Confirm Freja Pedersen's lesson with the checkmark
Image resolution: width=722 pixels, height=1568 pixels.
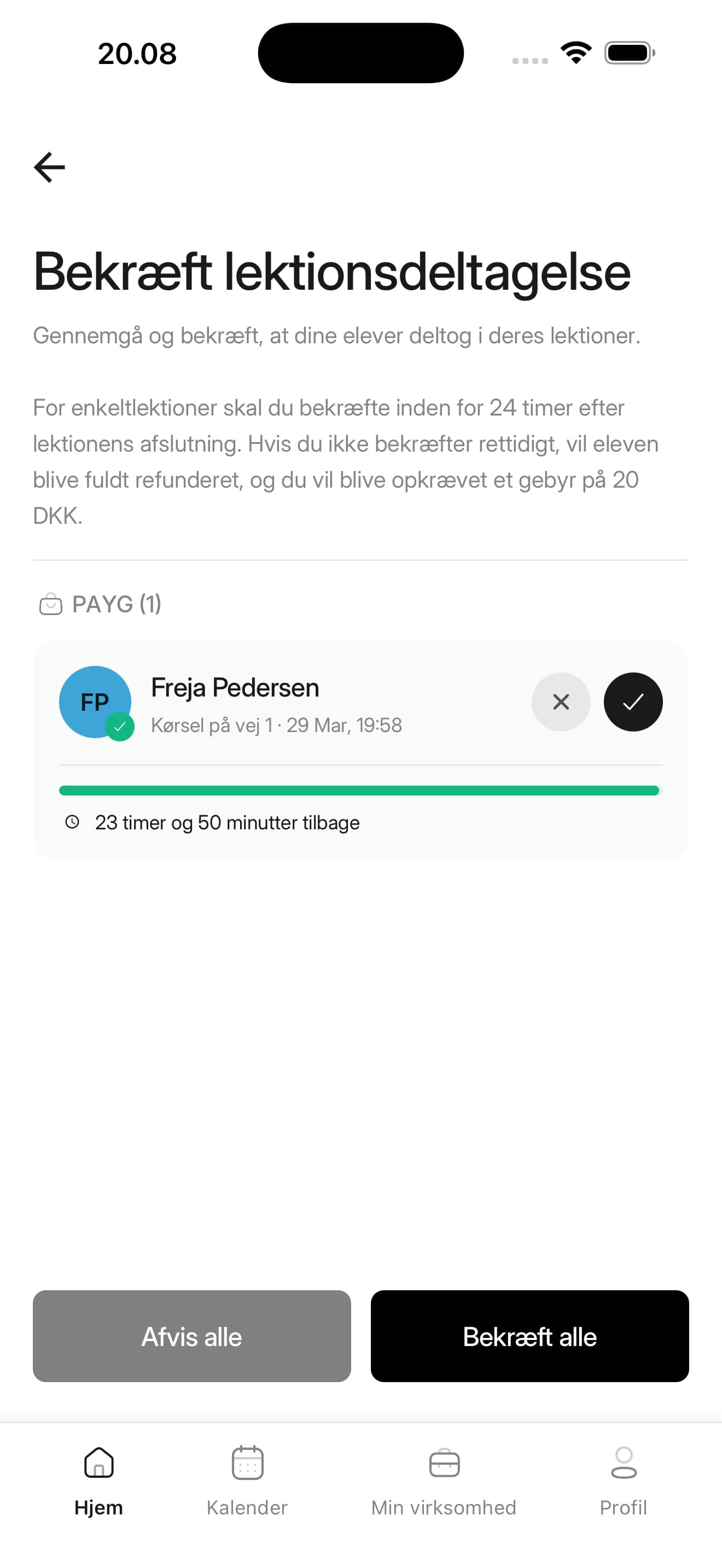(x=633, y=702)
